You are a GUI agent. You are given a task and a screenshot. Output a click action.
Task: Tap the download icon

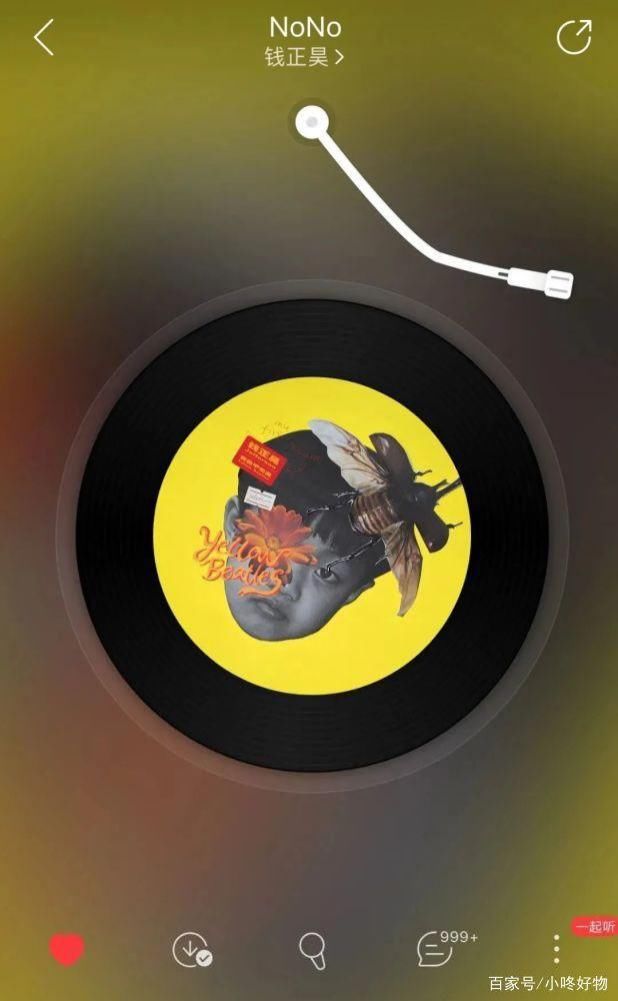tap(190, 949)
